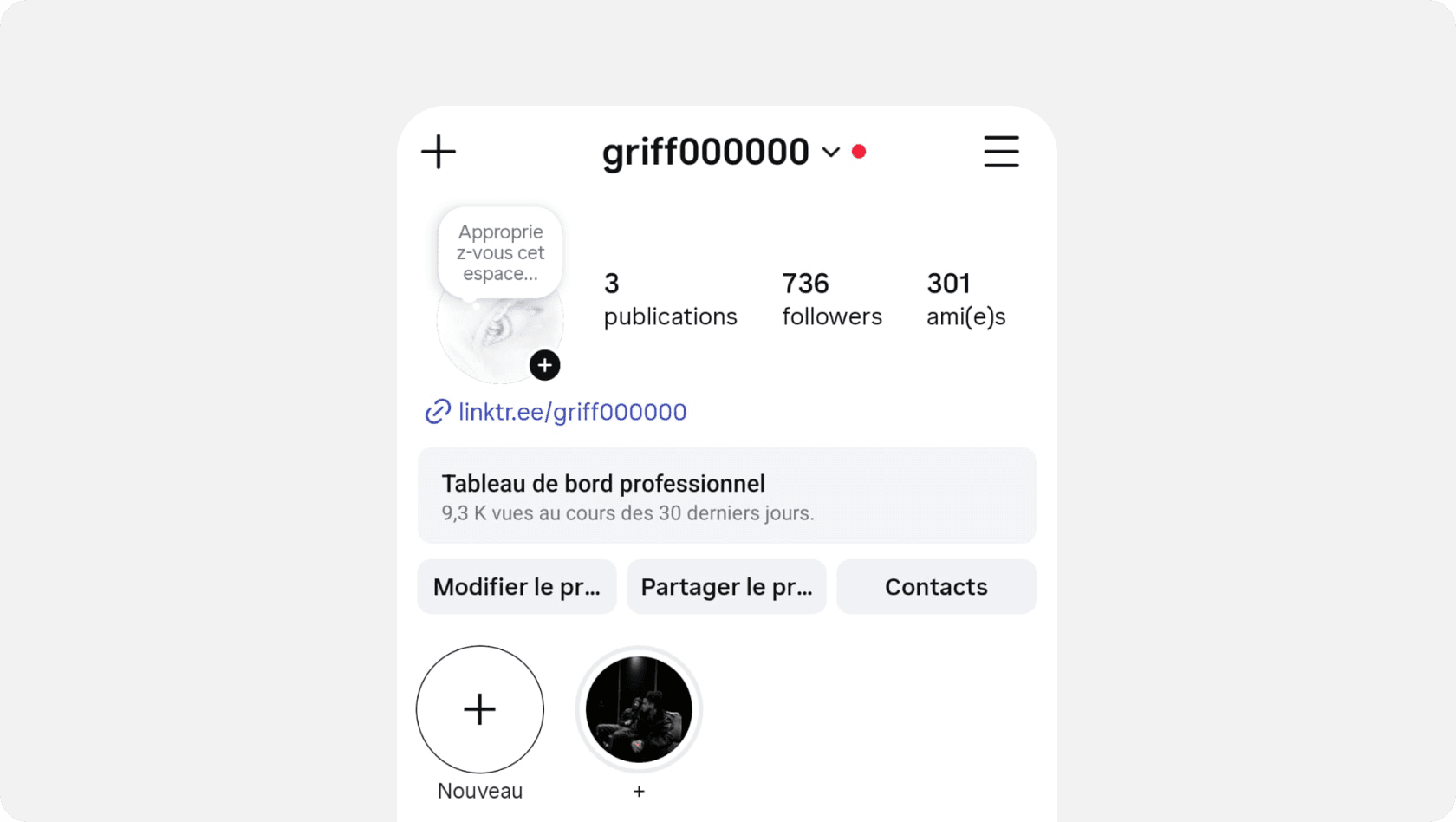Image resolution: width=1456 pixels, height=822 pixels.
Task: Tap Modifier le profil button
Action: (517, 587)
